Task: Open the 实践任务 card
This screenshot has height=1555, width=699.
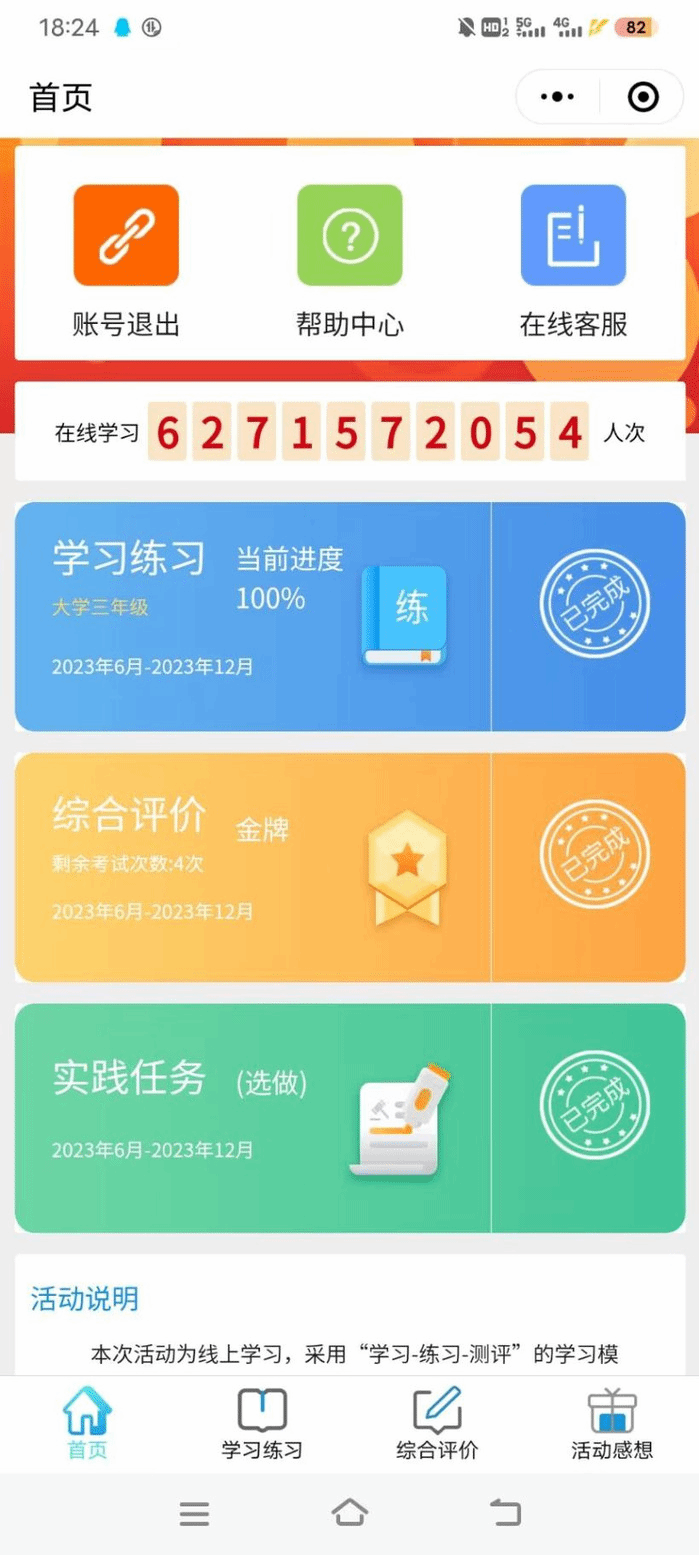Action: 252,1118
